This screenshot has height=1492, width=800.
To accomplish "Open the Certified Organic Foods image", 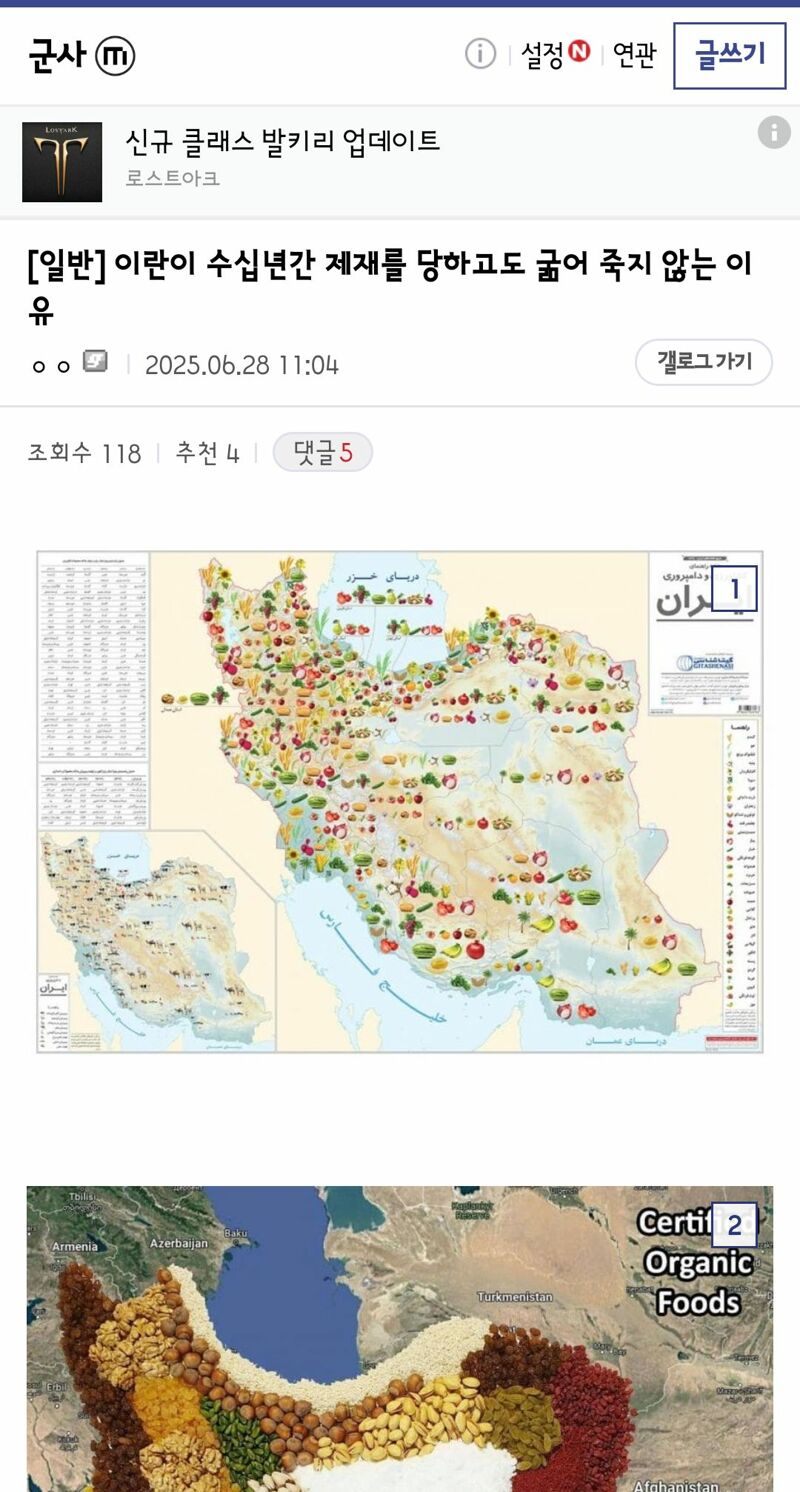I will coord(400,1339).
